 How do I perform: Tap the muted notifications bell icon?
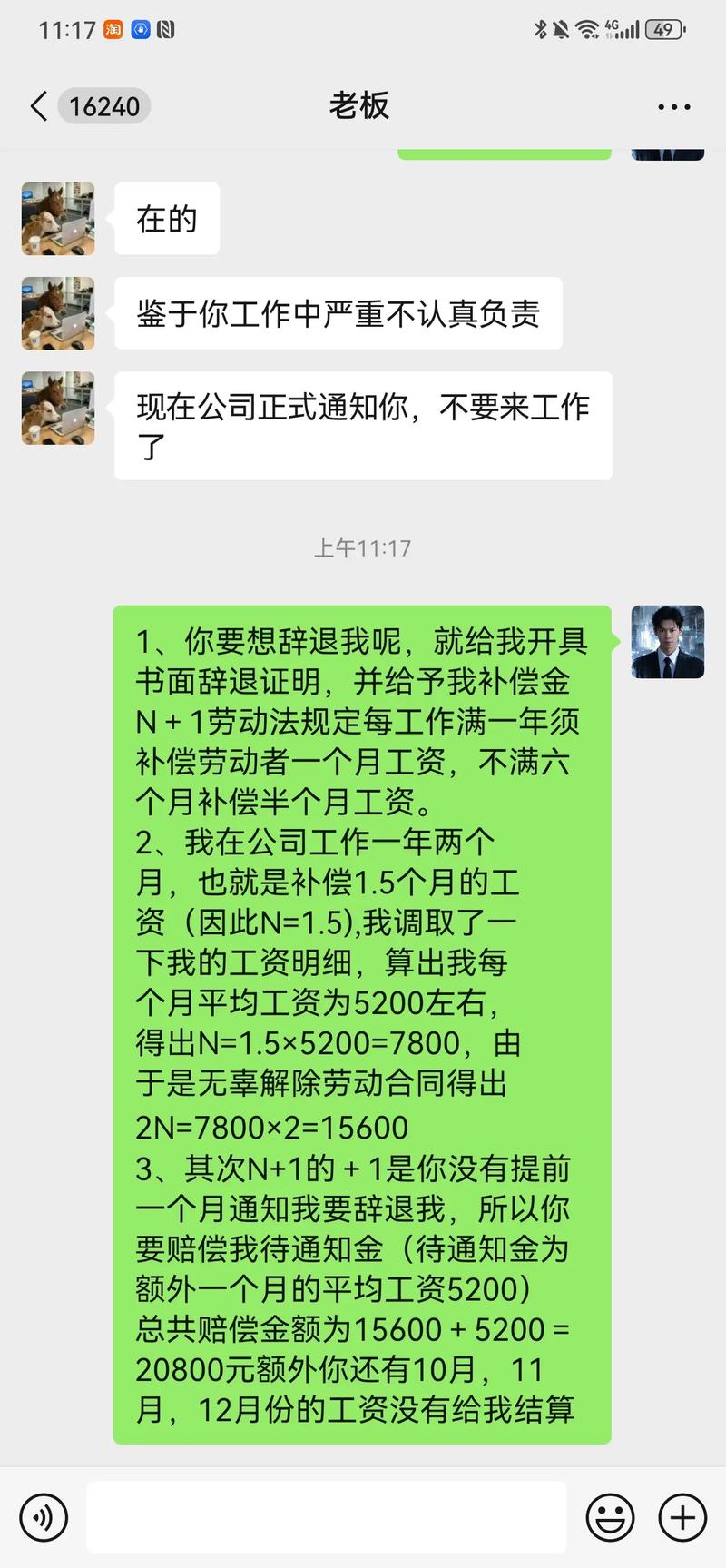[560, 28]
